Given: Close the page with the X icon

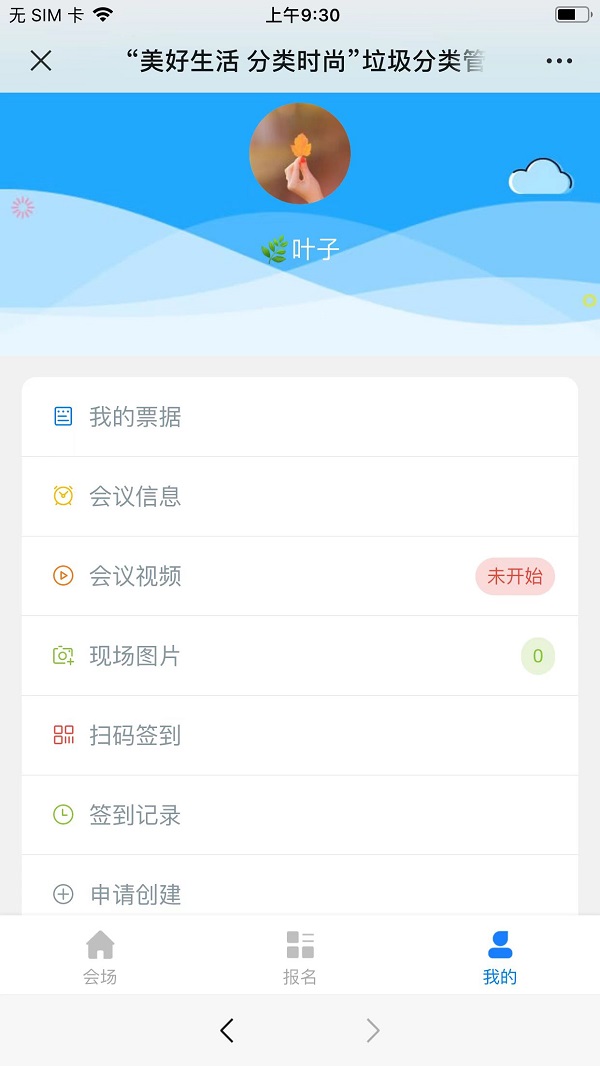Looking at the screenshot, I should (x=41, y=61).
